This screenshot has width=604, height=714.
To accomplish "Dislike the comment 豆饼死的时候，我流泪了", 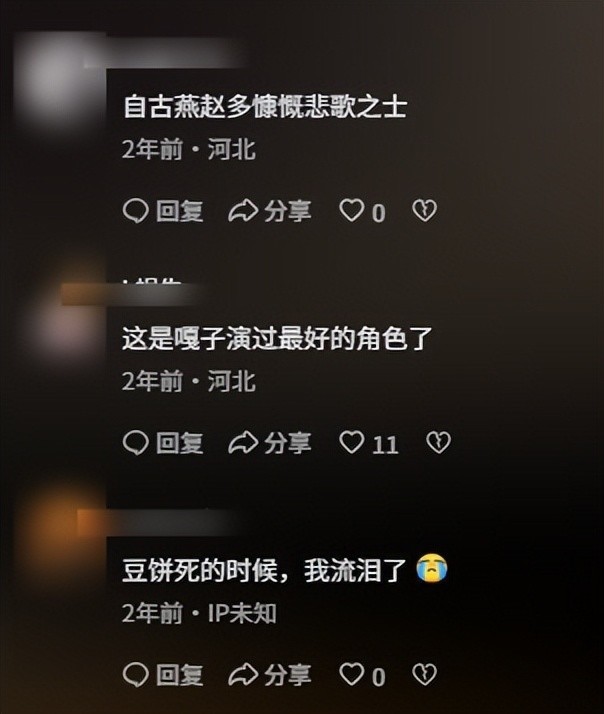I will (x=425, y=675).
